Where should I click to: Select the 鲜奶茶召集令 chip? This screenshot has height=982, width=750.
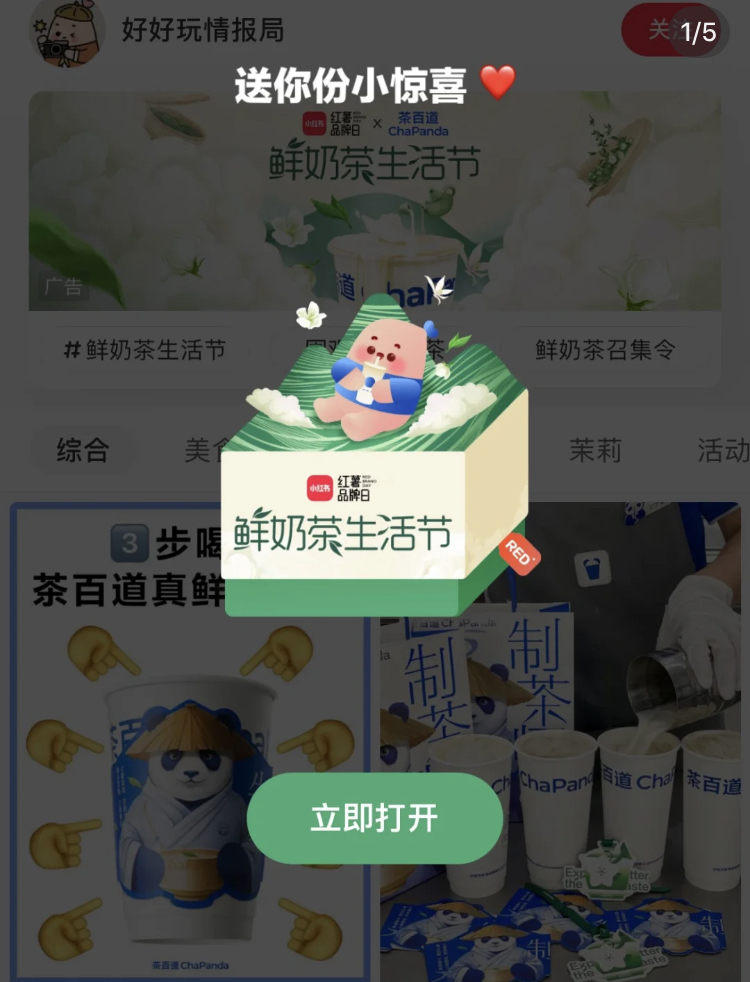coord(605,350)
